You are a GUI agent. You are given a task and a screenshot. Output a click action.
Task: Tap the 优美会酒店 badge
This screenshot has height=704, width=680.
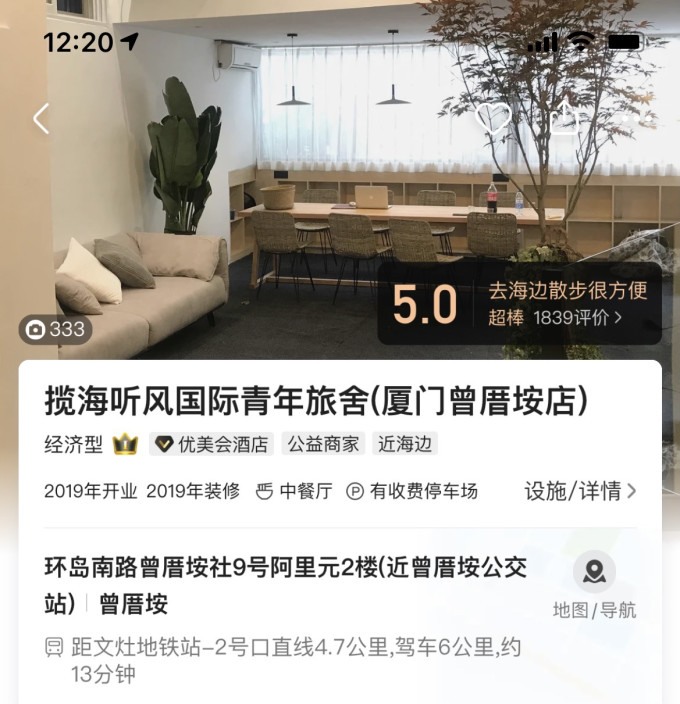211,444
